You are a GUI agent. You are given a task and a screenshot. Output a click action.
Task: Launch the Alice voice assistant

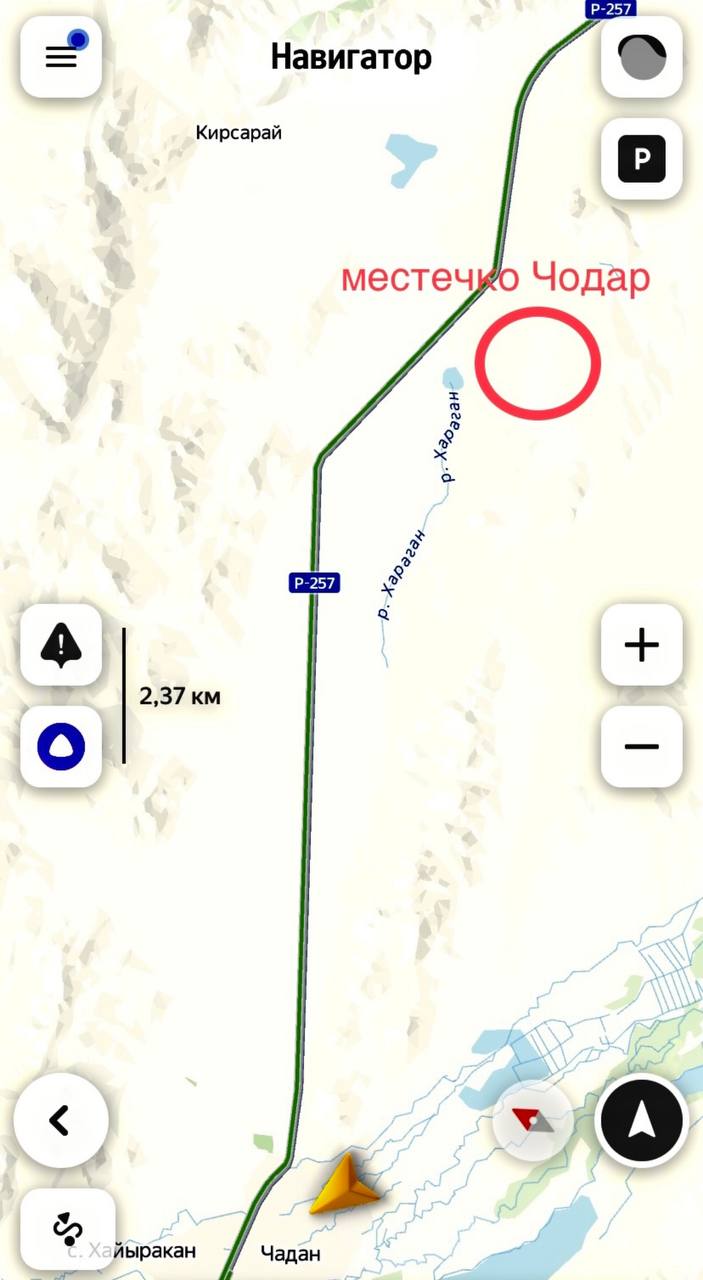(x=61, y=746)
